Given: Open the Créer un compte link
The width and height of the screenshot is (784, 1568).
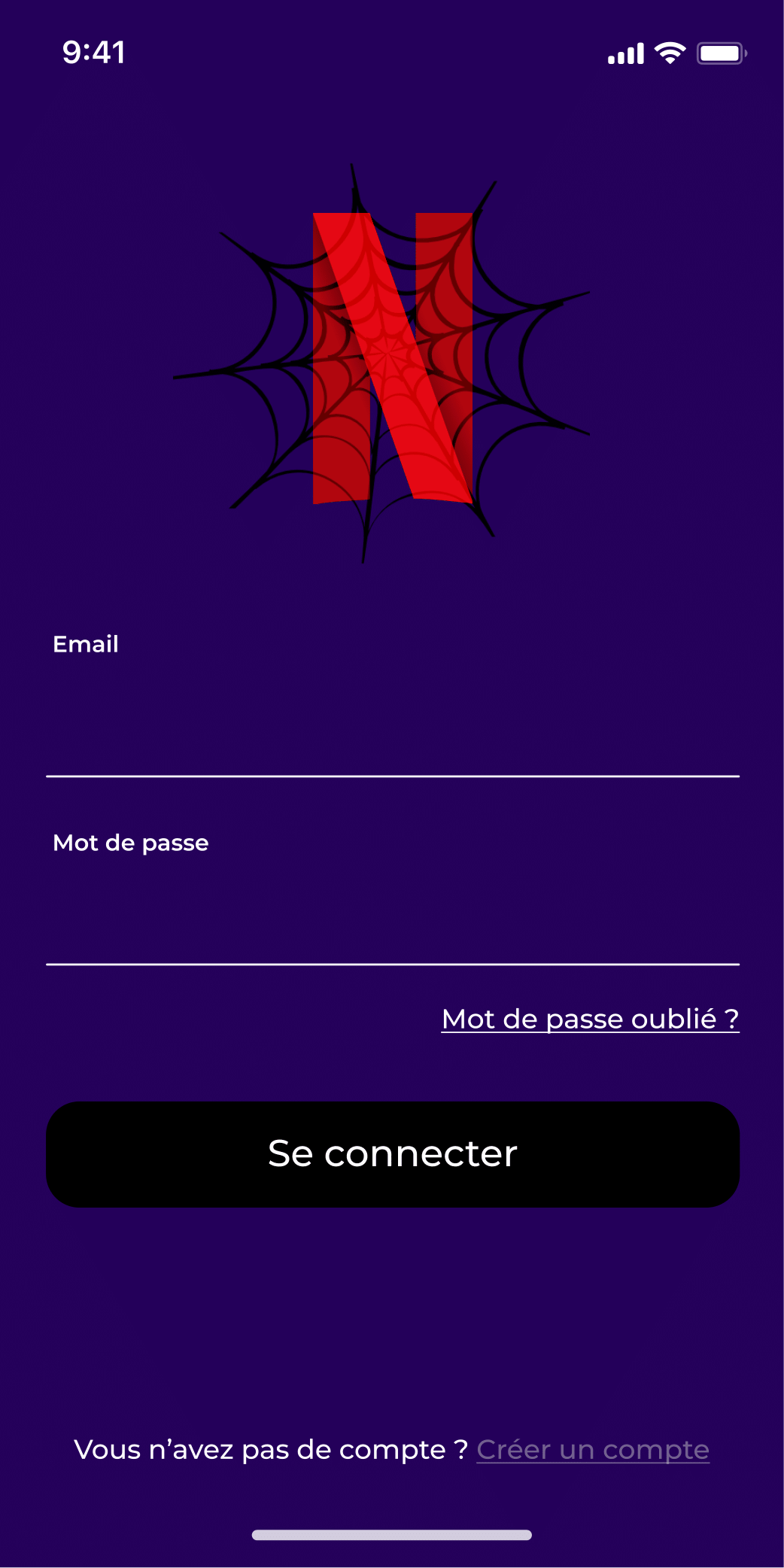Looking at the screenshot, I should pos(593,1450).
